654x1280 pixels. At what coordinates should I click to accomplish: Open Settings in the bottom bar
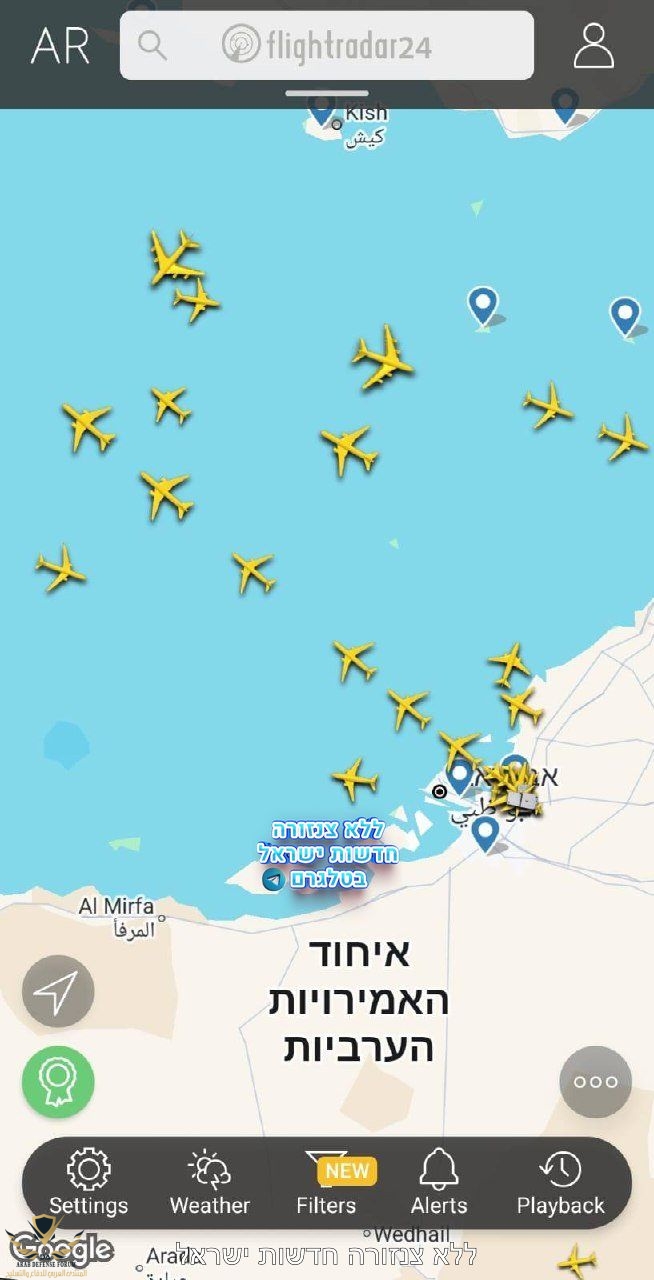[x=89, y=1183]
